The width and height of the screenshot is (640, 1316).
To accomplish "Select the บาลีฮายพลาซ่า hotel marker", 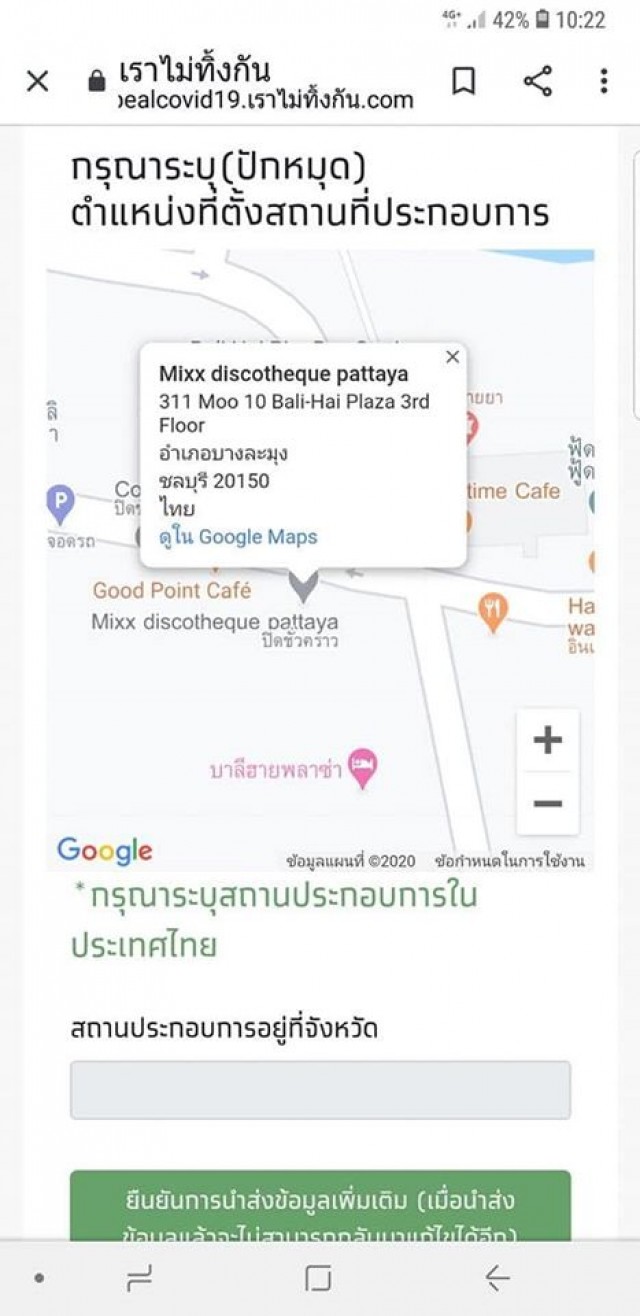I will 363,768.
